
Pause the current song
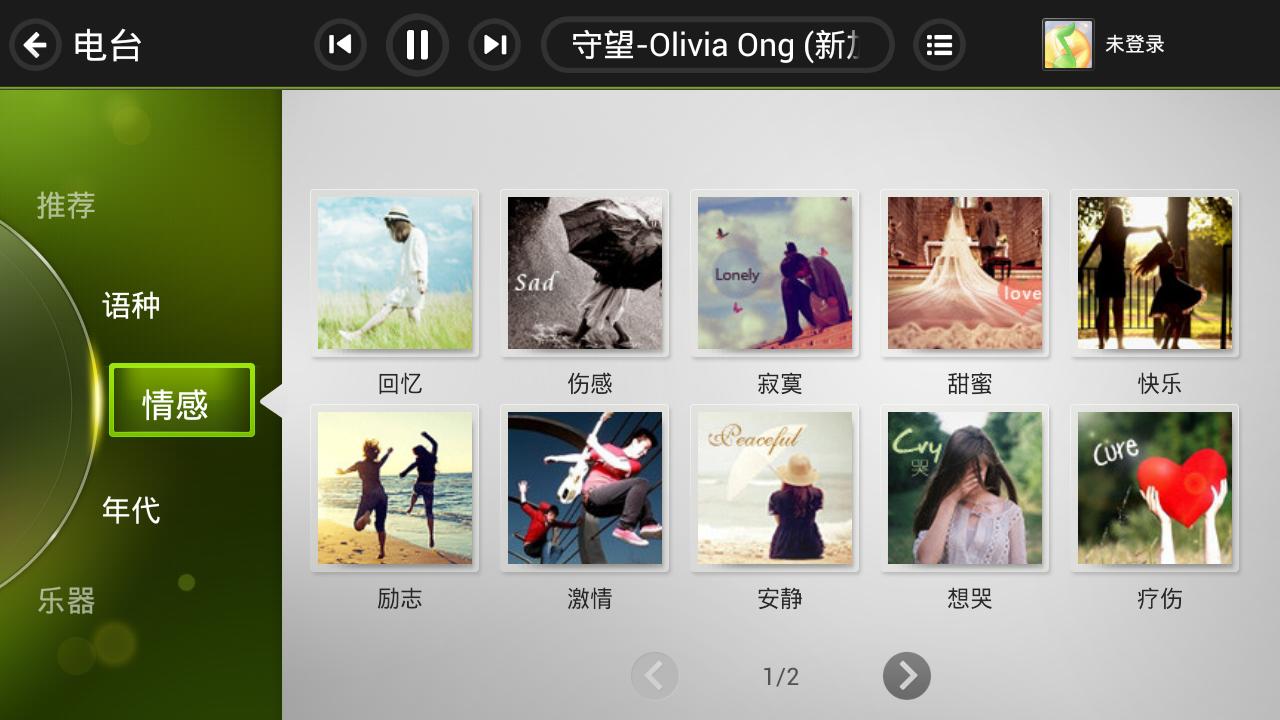[417, 45]
